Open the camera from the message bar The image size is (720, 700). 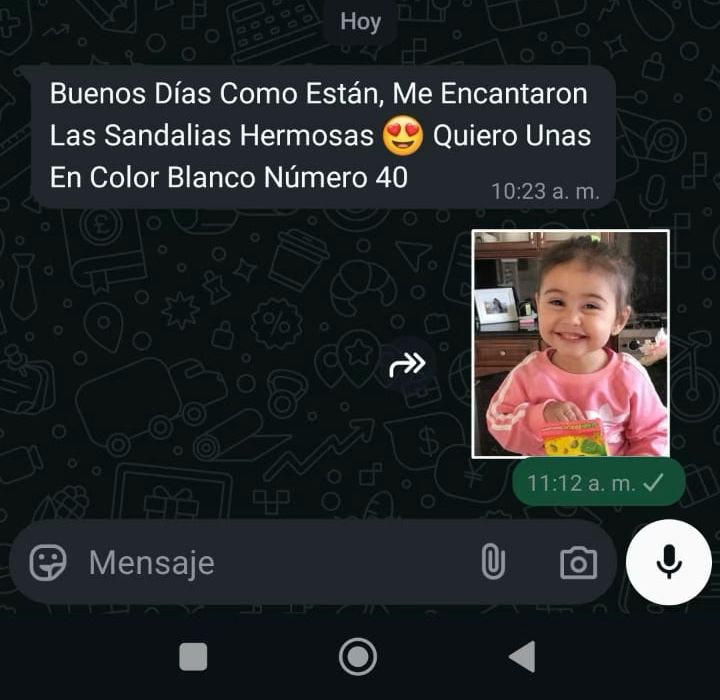click(578, 563)
